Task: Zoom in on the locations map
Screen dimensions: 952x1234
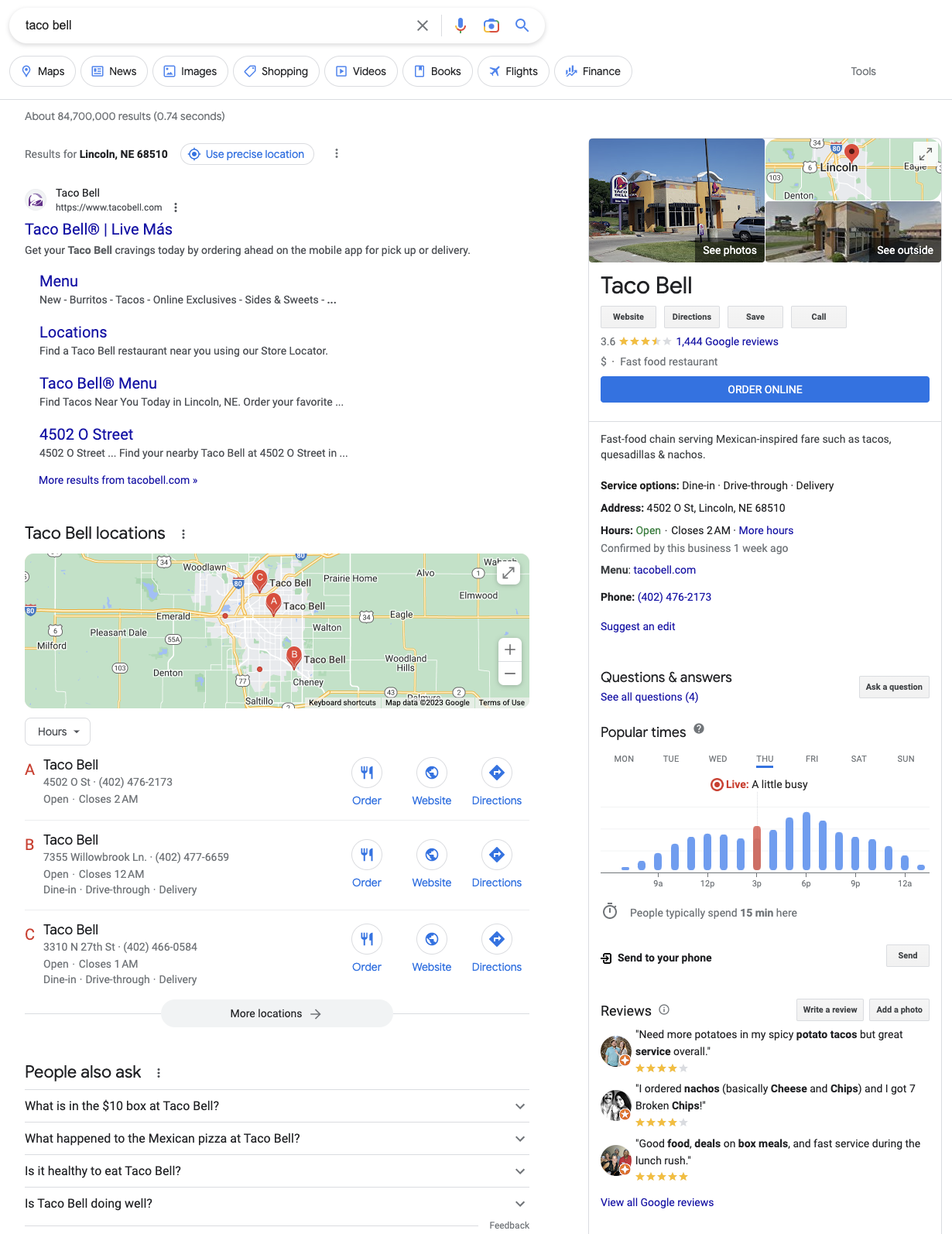Action: pyautogui.click(x=509, y=650)
